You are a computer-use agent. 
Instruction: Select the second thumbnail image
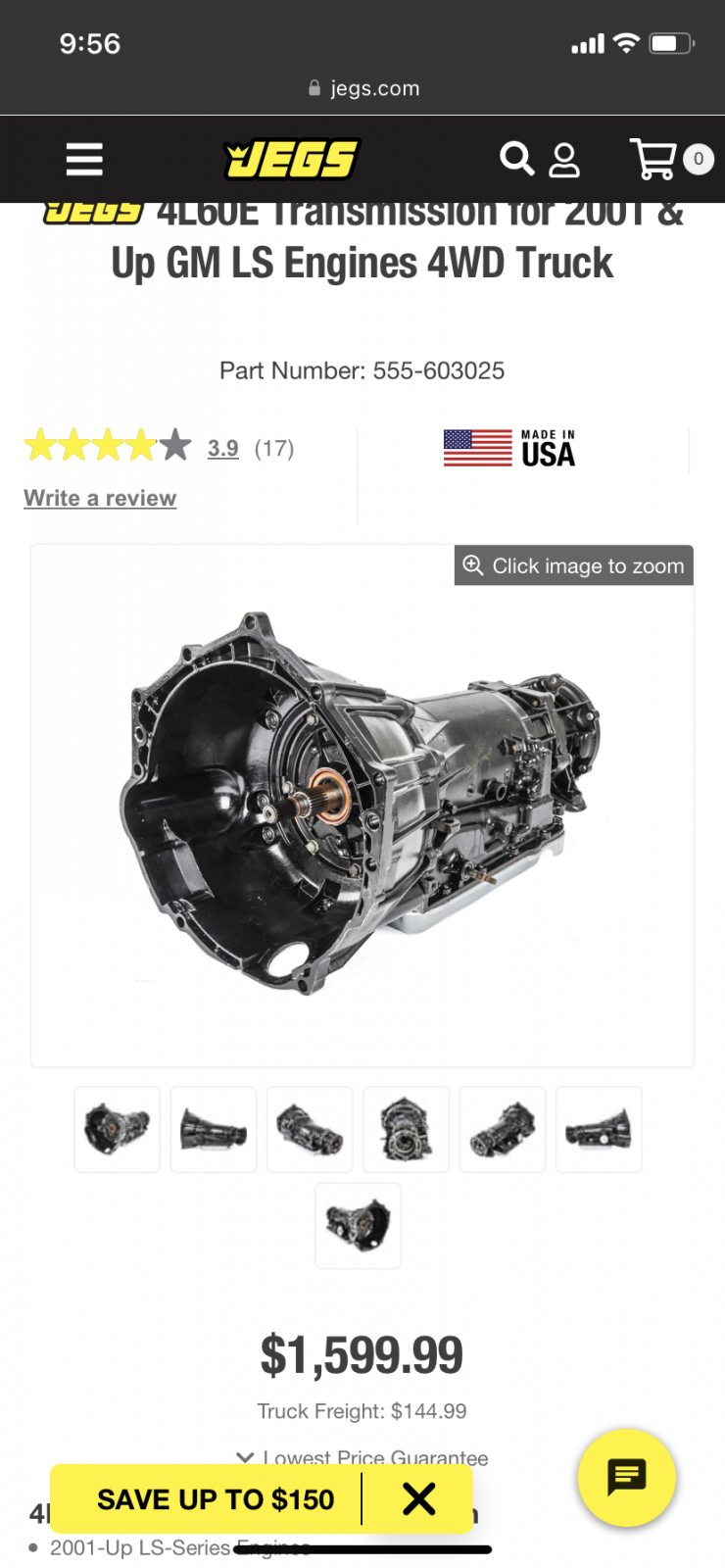[214, 1129]
